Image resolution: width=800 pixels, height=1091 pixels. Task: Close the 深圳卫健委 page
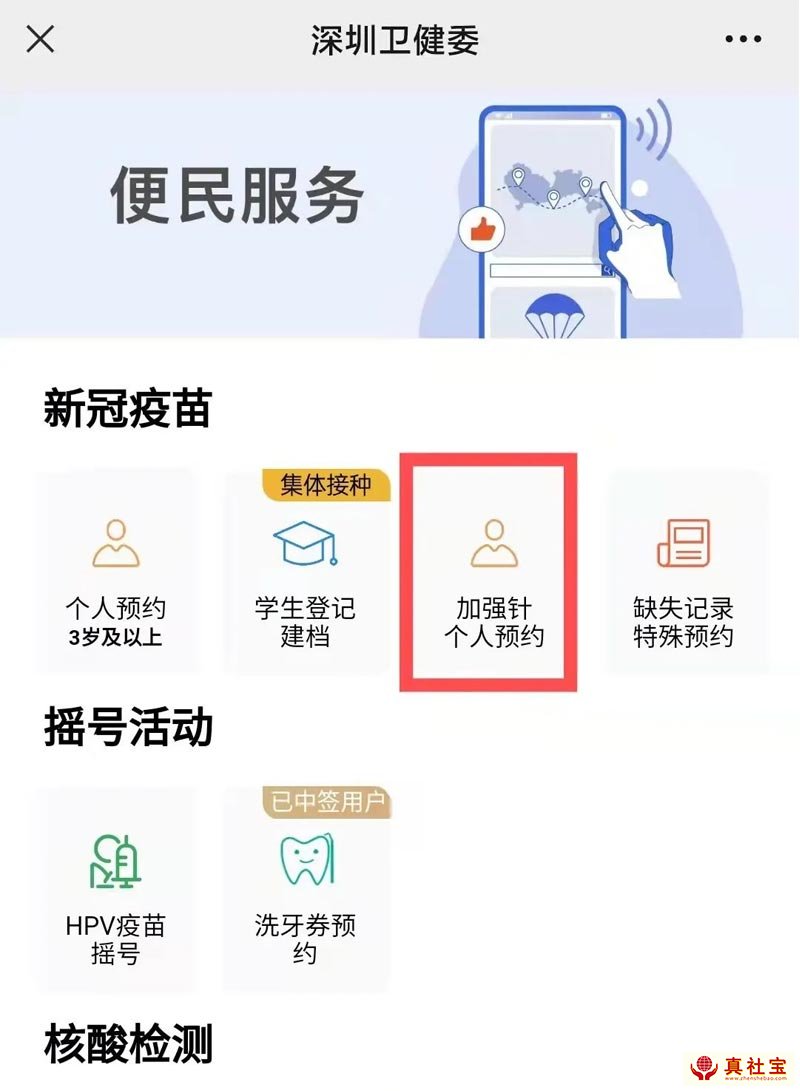pyautogui.click(x=40, y=40)
